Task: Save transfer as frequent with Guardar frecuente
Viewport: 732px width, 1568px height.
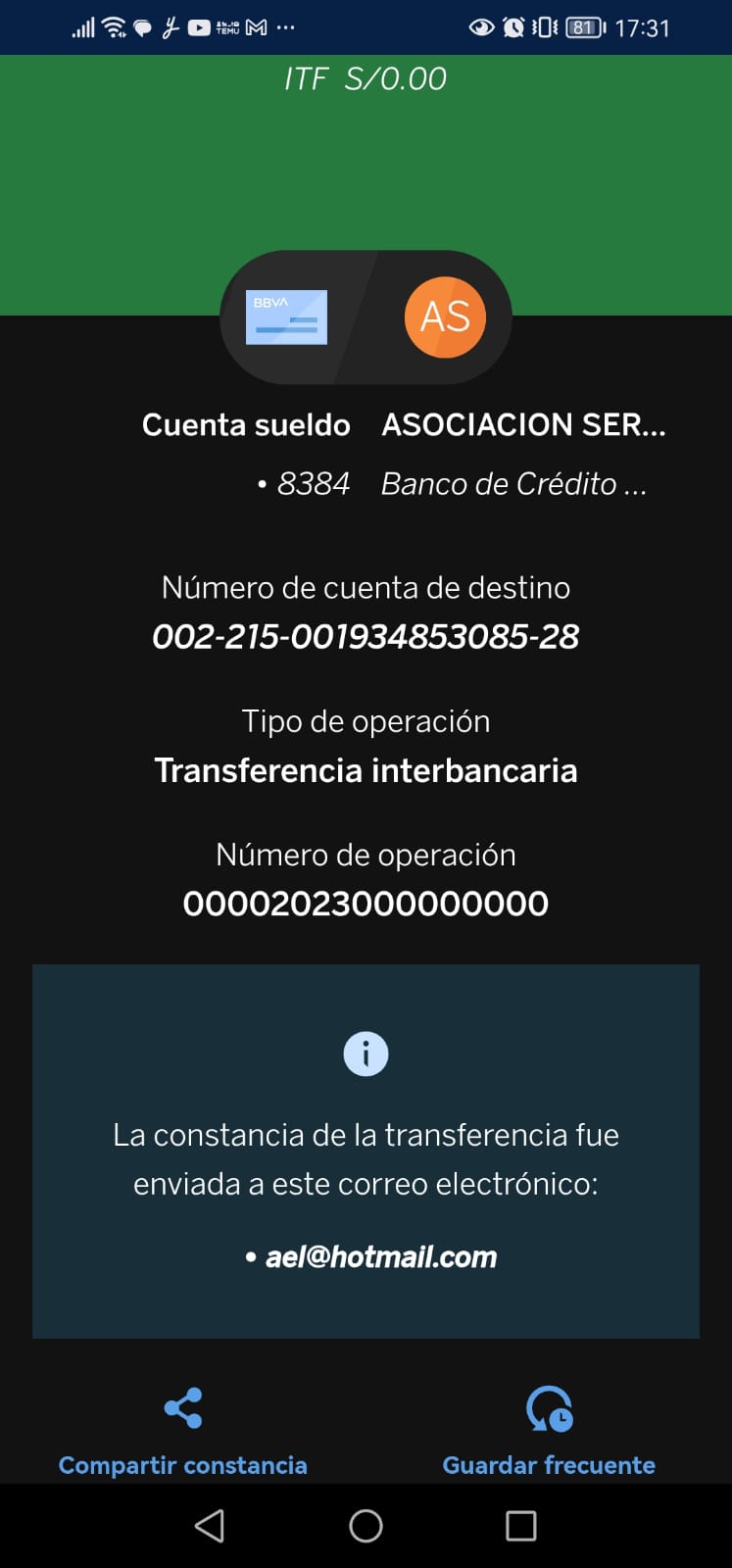Action: 549,1431
